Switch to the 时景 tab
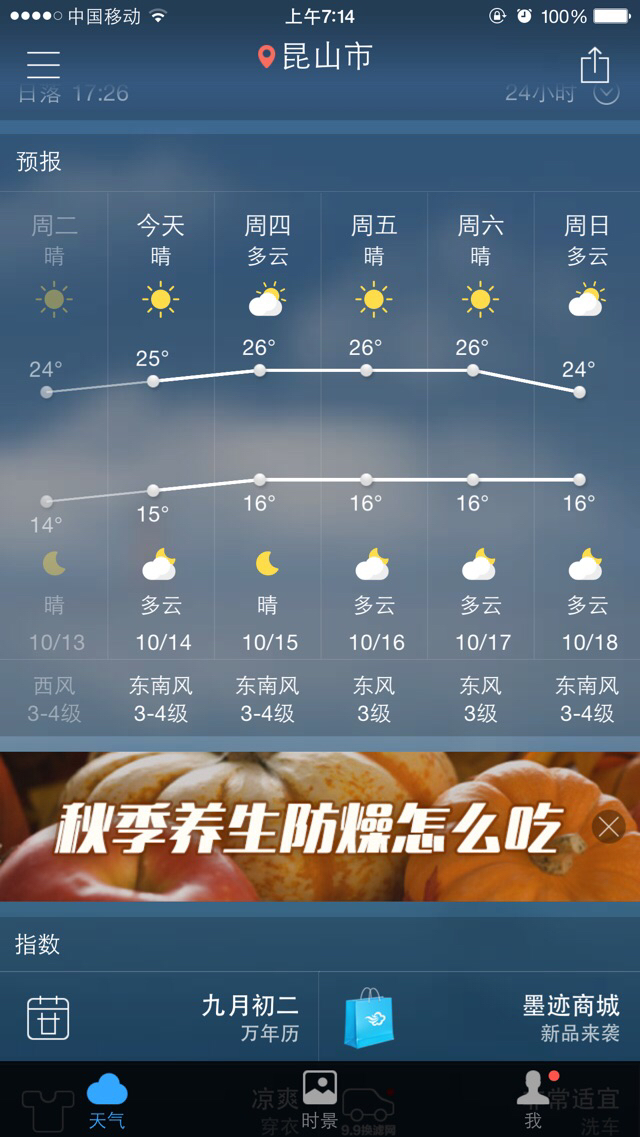The image size is (640, 1137). click(320, 1100)
